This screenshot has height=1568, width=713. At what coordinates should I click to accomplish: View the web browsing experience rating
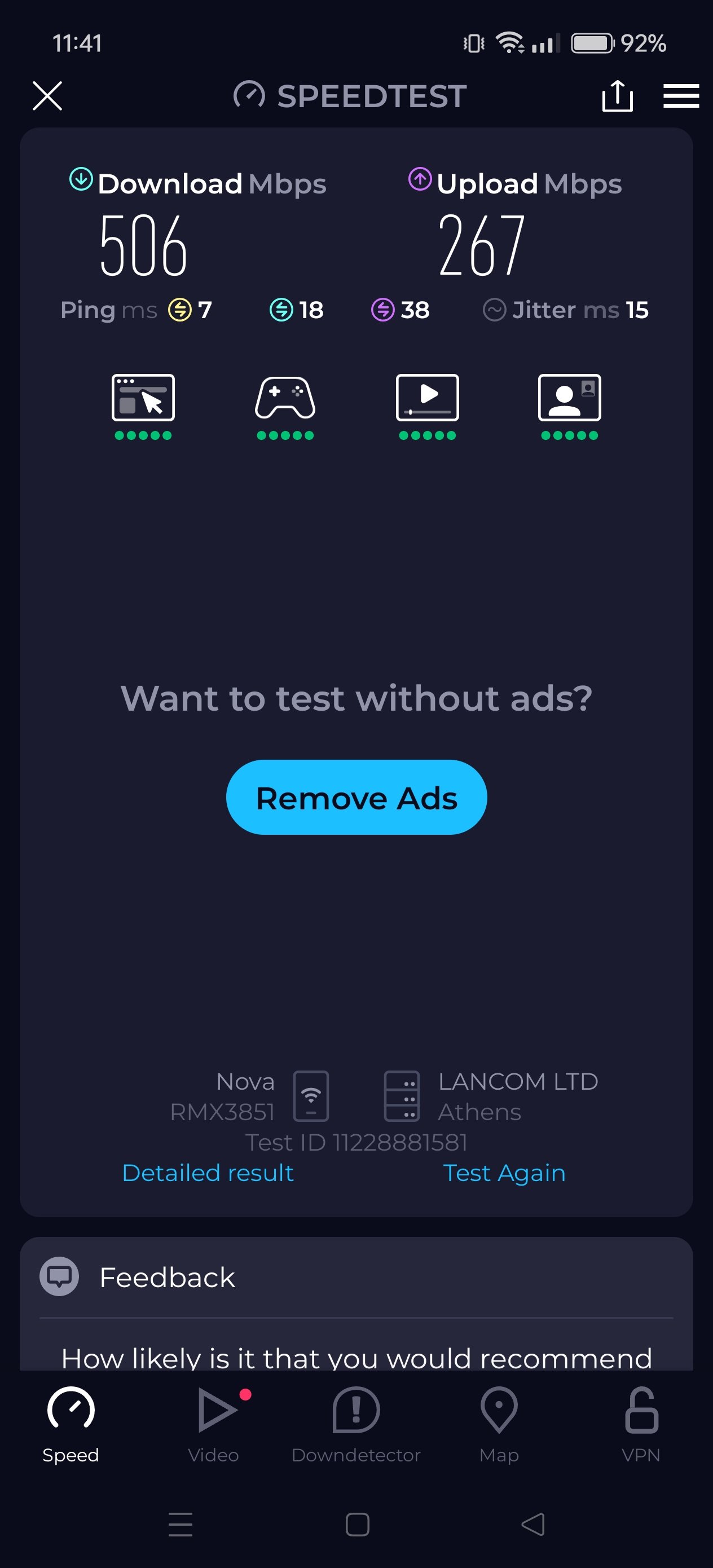[143, 404]
